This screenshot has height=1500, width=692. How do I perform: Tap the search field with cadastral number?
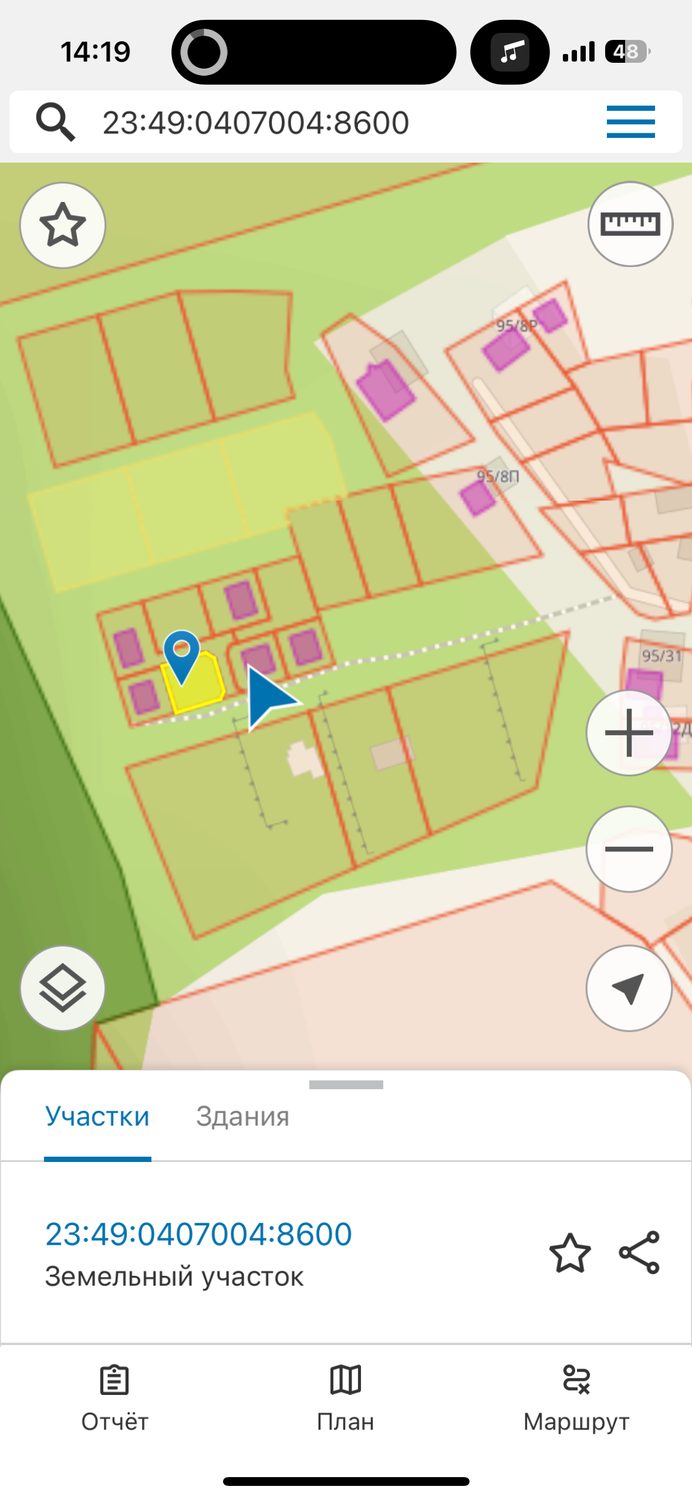pyautogui.click(x=300, y=123)
